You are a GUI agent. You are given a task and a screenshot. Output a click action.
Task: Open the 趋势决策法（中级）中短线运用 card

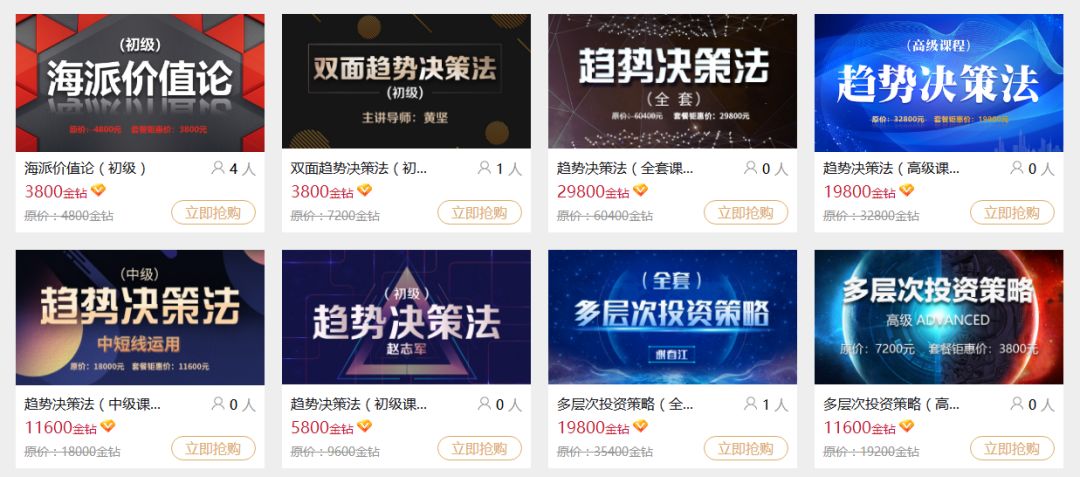[x=140, y=318]
